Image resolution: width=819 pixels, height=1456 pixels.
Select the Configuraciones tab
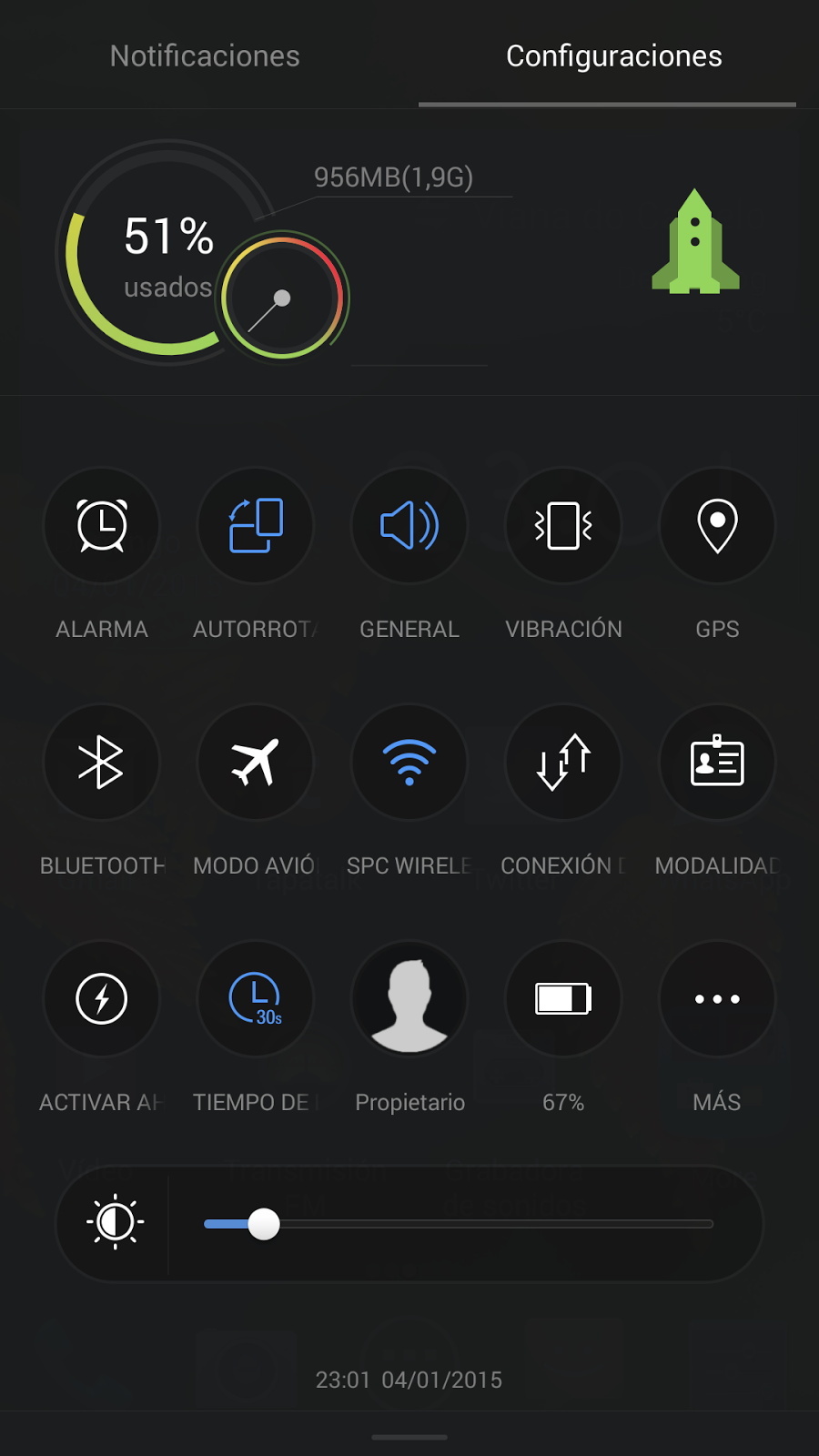pos(613,56)
